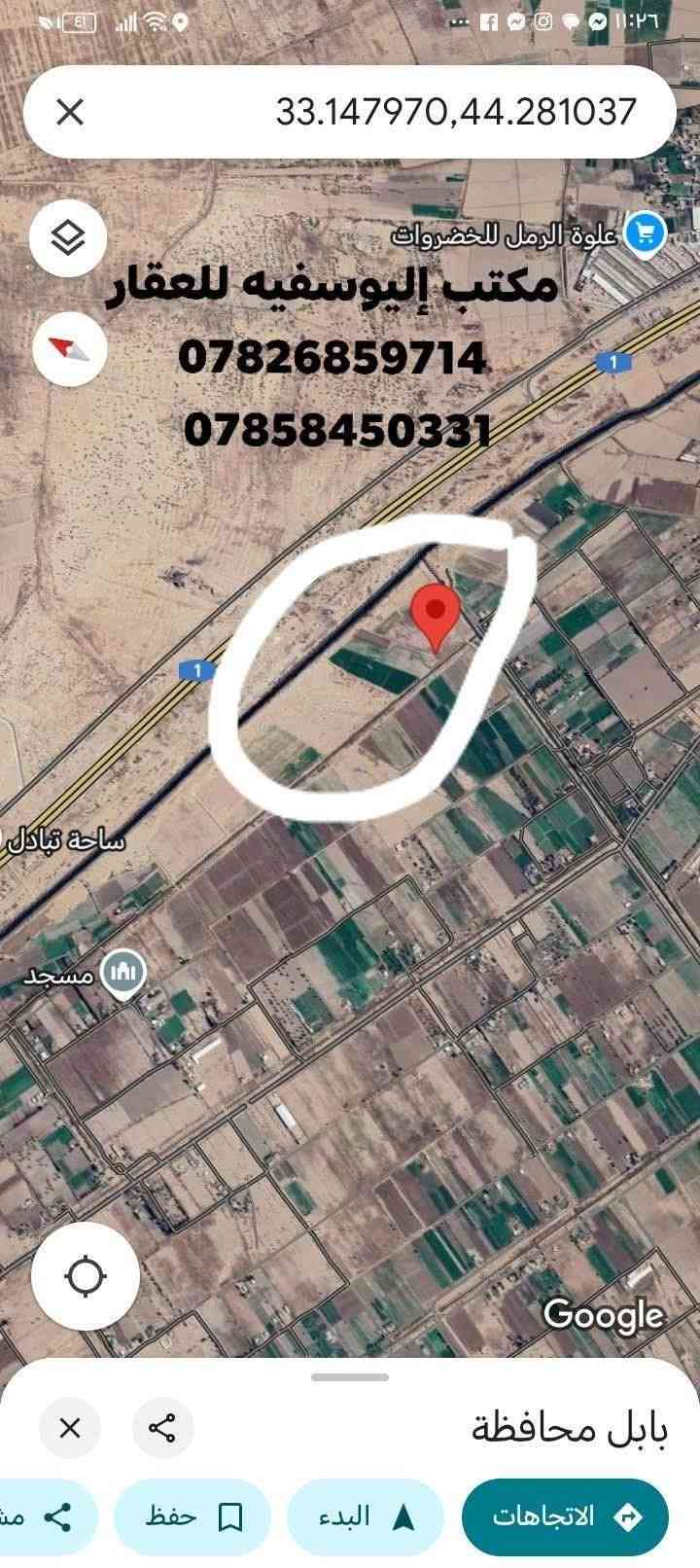The width and height of the screenshot is (700, 1568).
Task: Open the map layers selector
Action: pyautogui.click(x=68, y=238)
